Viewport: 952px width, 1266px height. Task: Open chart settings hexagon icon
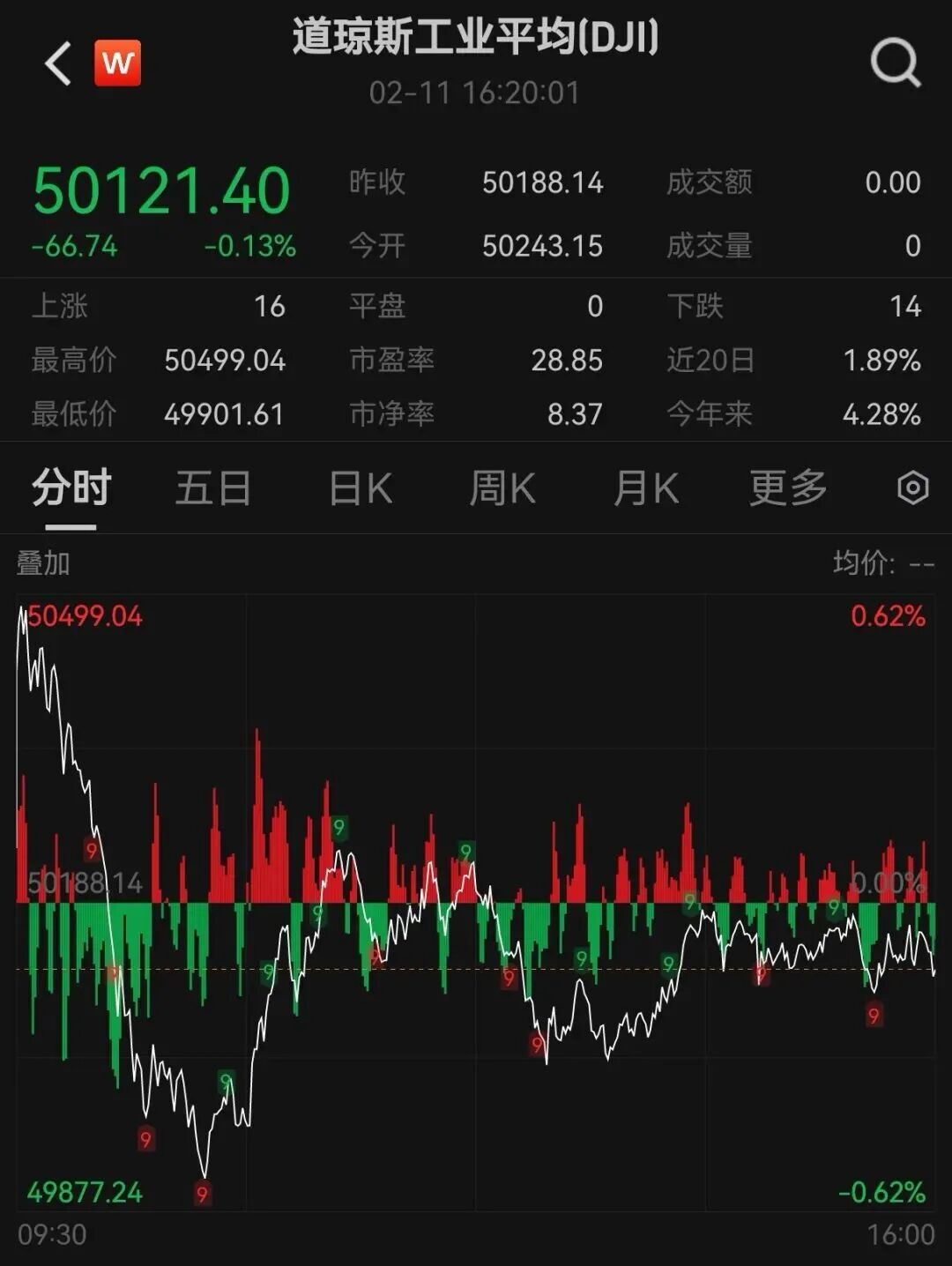pyautogui.click(x=912, y=488)
